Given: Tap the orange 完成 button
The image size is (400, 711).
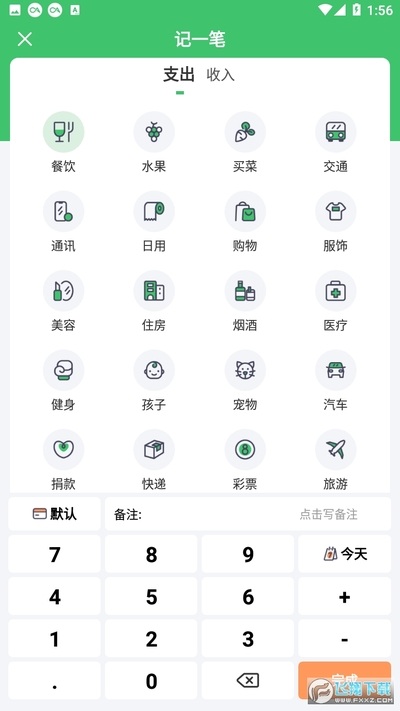Looking at the screenshot, I should pos(344,680).
